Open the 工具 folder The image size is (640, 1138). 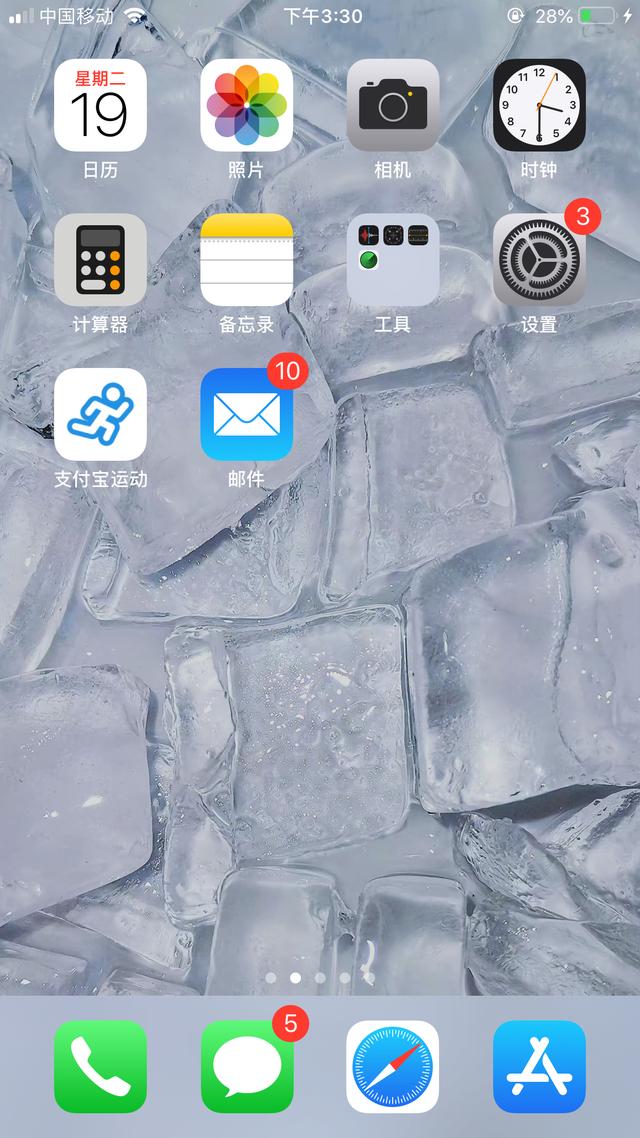pos(393,260)
